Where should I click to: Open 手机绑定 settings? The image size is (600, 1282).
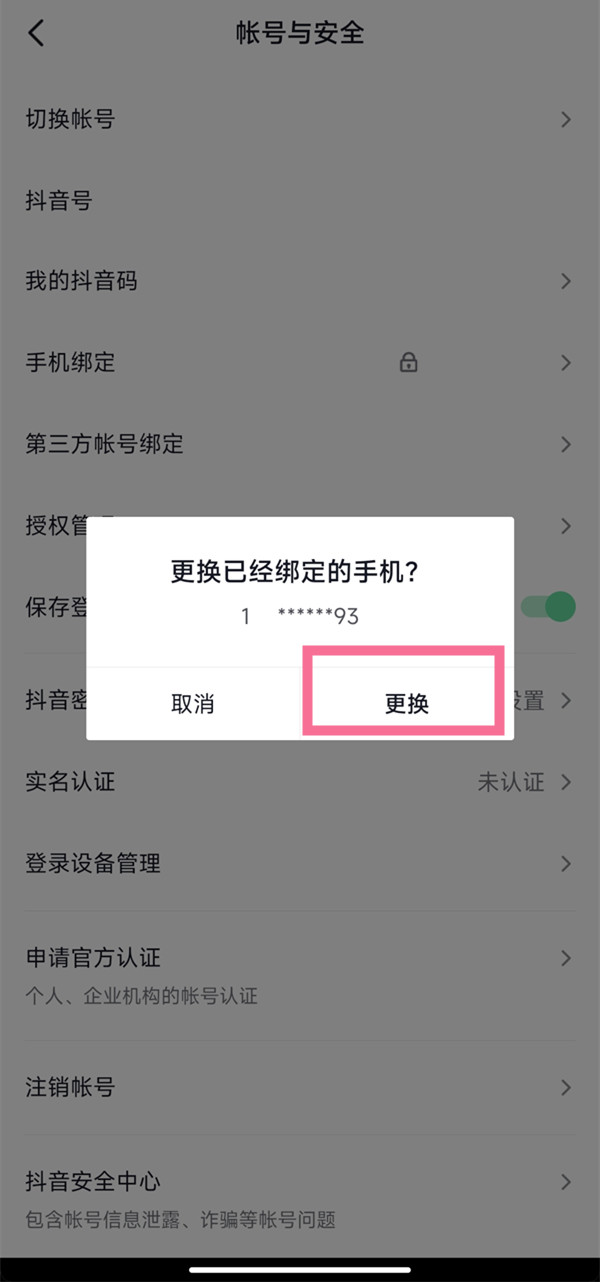click(300, 362)
